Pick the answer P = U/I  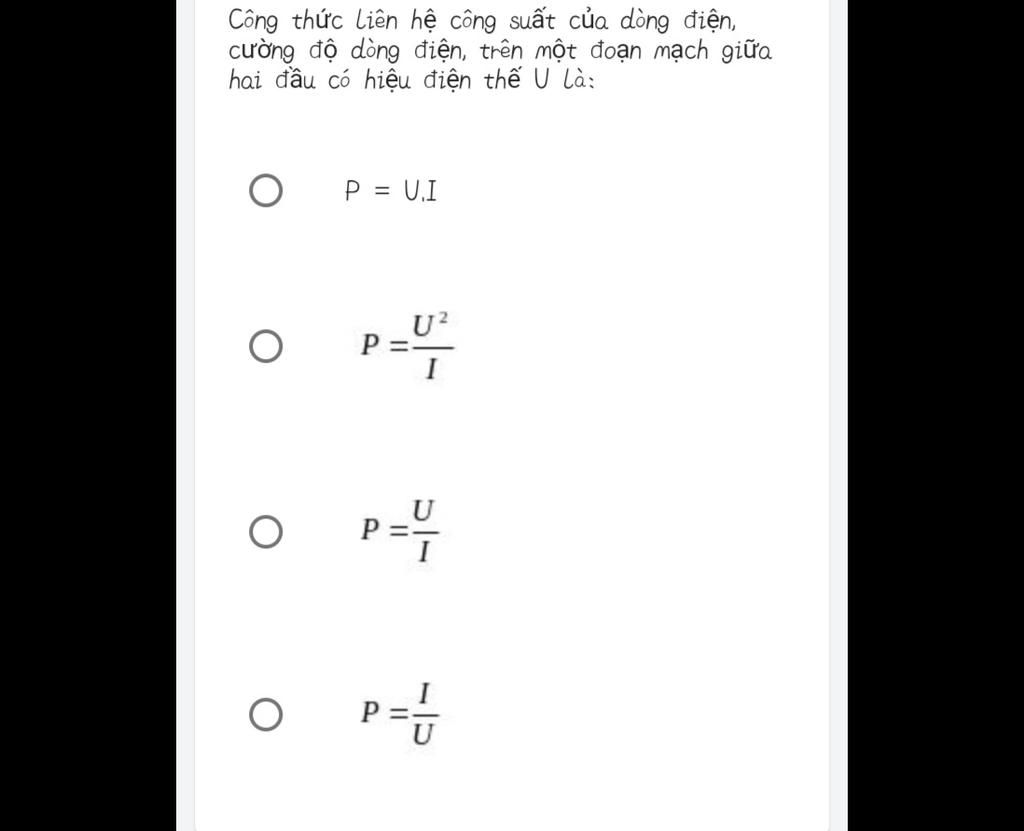click(x=265, y=532)
